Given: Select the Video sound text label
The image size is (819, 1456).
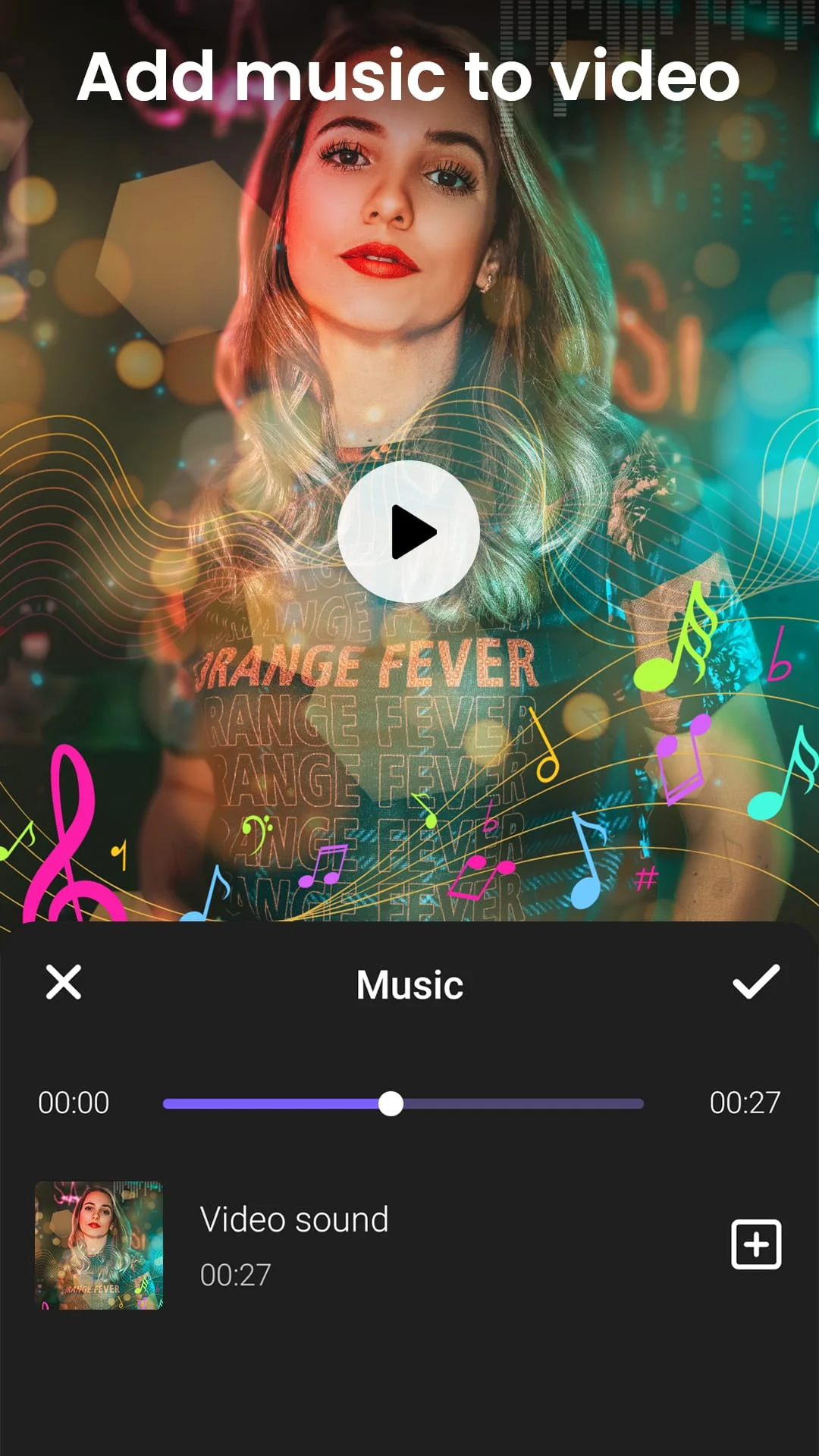Looking at the screenshot, I should (294, 1219).
